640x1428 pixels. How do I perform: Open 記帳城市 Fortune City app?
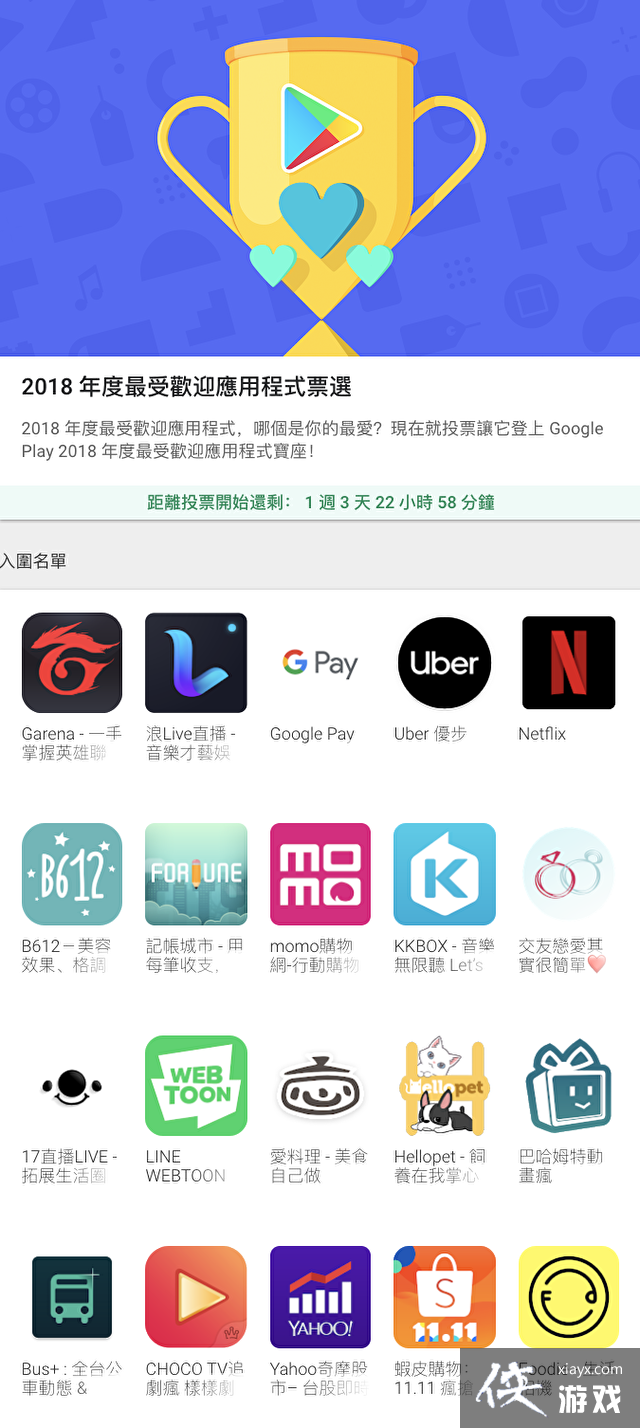point(196,874)
